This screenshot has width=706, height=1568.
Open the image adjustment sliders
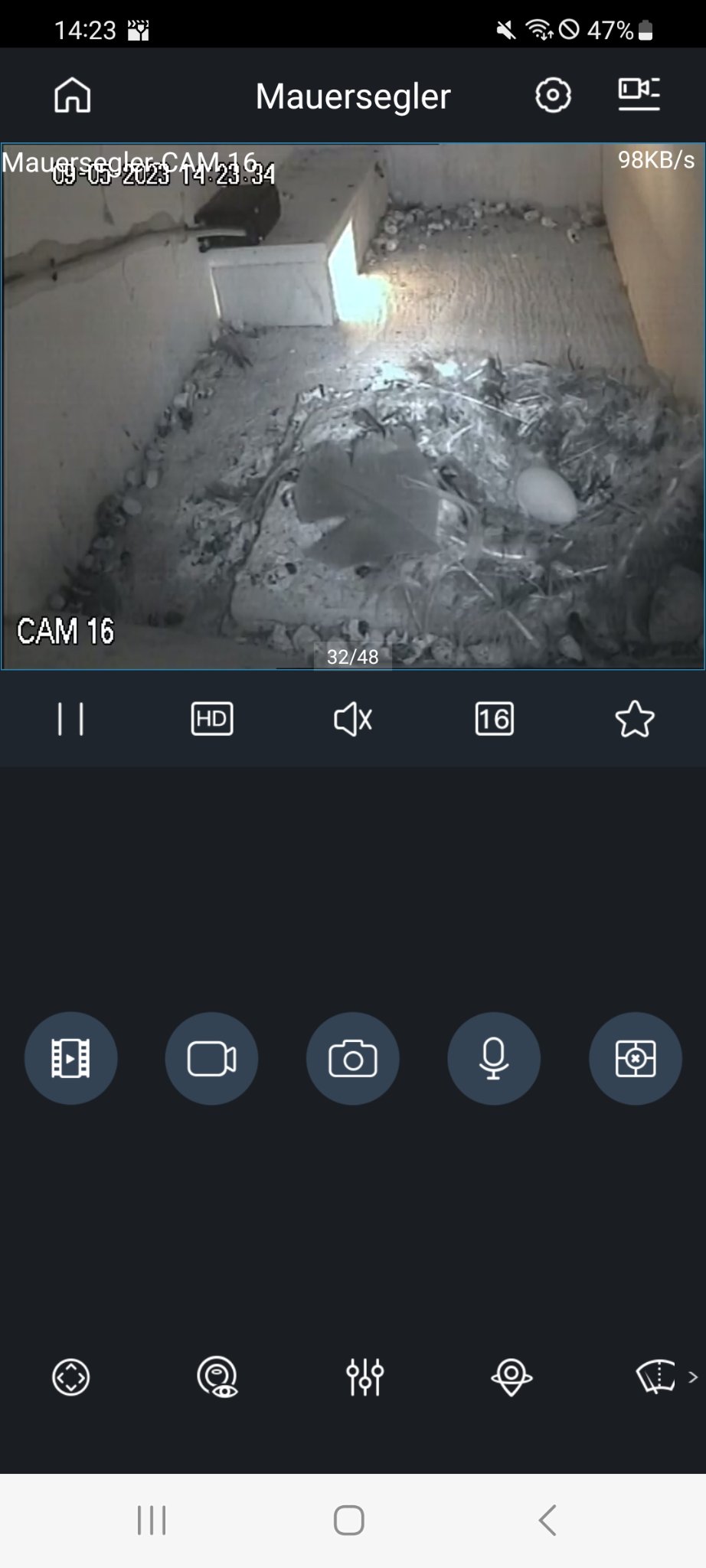(364, 1377)
